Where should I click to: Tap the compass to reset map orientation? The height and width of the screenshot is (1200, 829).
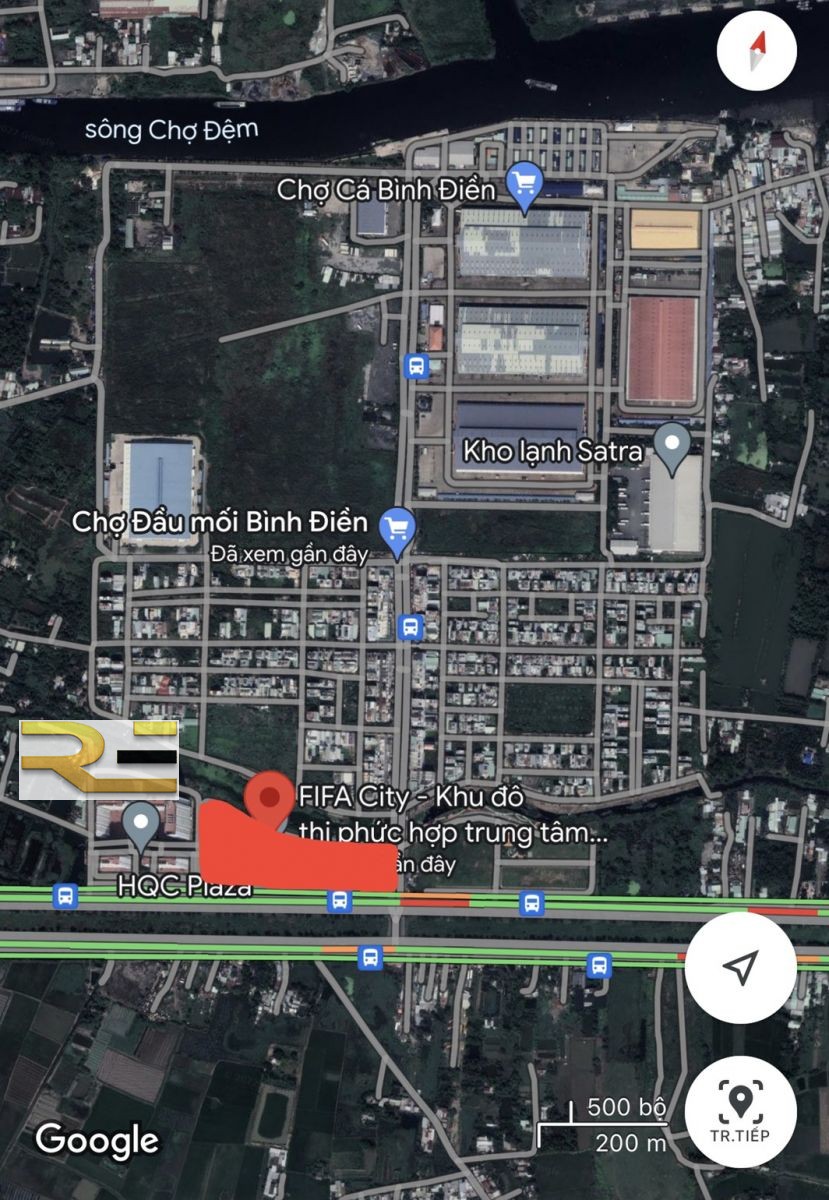tap(757, 49)
